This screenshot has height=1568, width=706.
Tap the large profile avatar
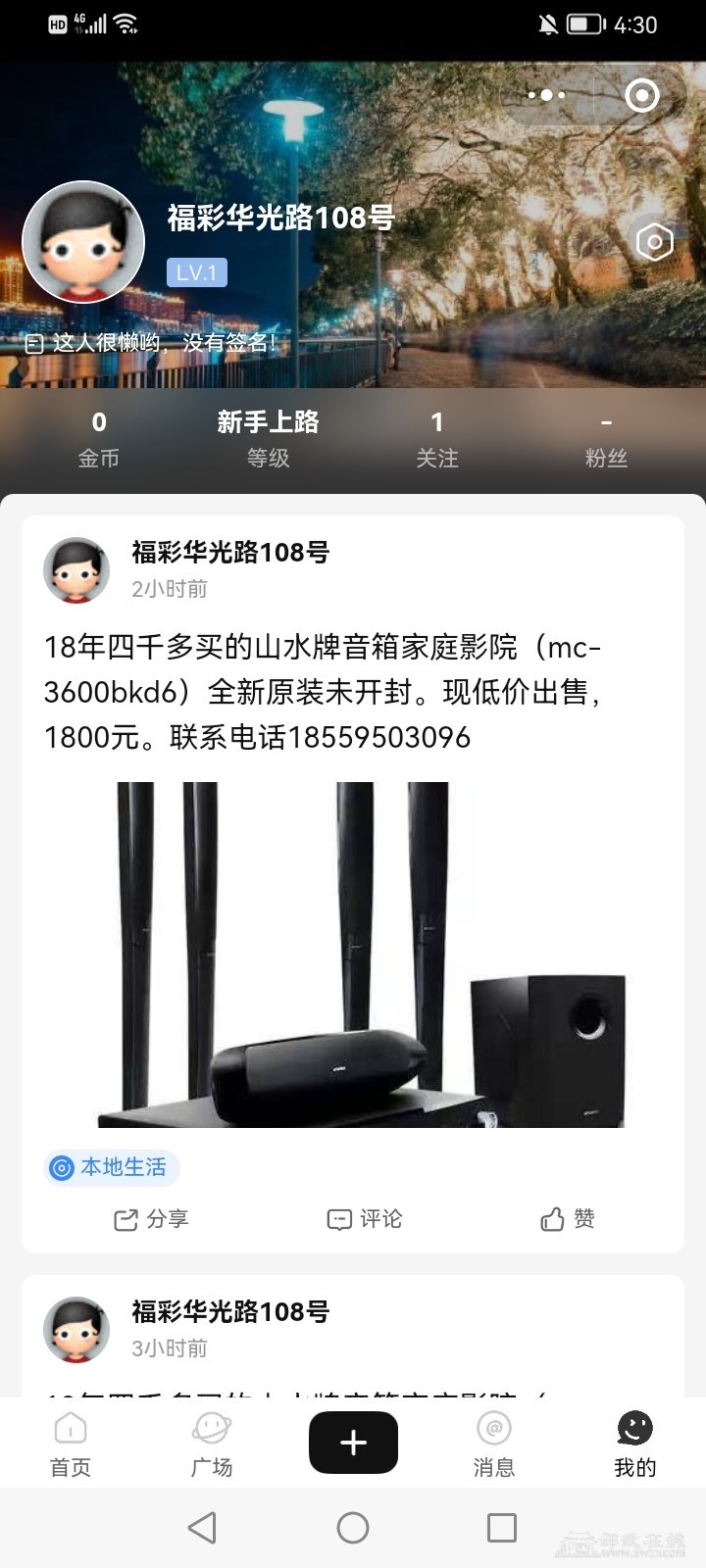coord(83,241)
